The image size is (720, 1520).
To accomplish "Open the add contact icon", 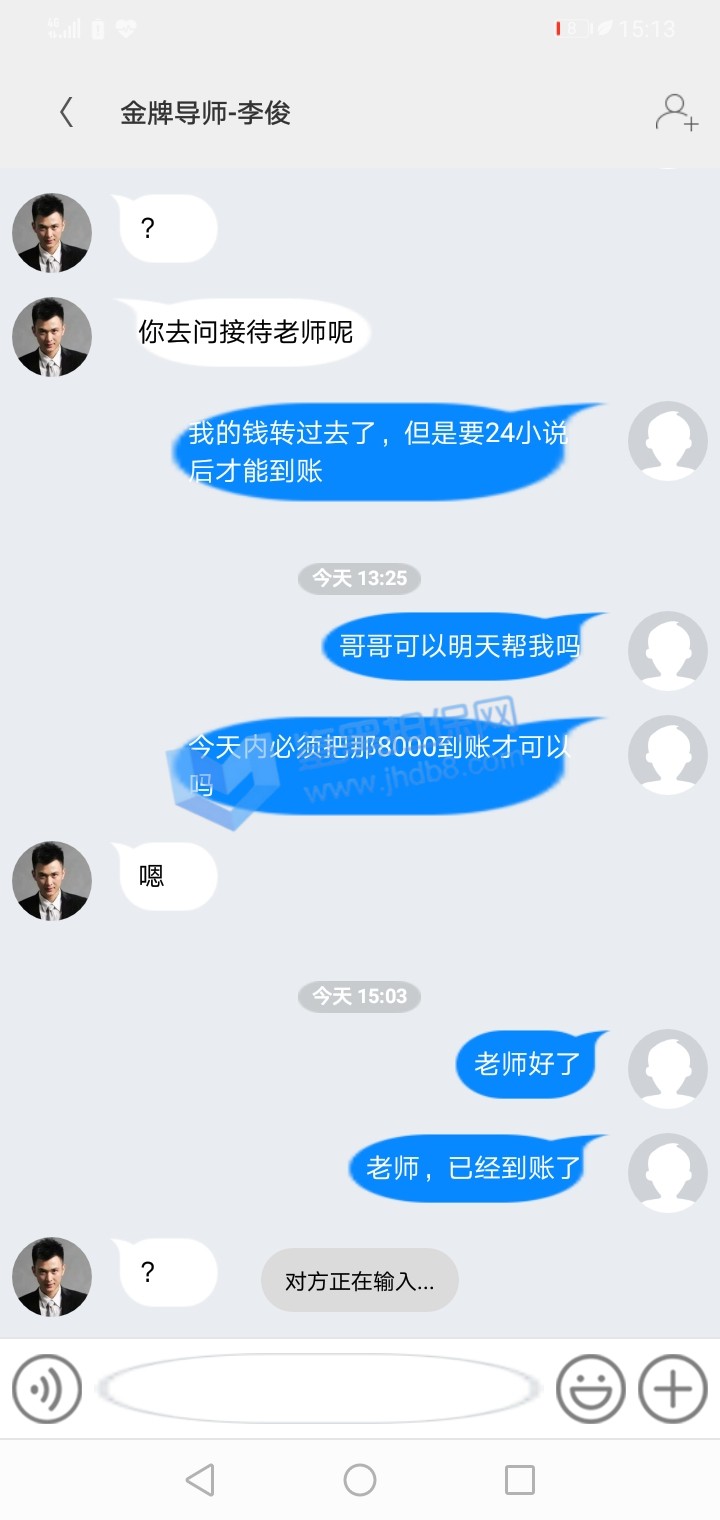I will (x=676, y=112).
